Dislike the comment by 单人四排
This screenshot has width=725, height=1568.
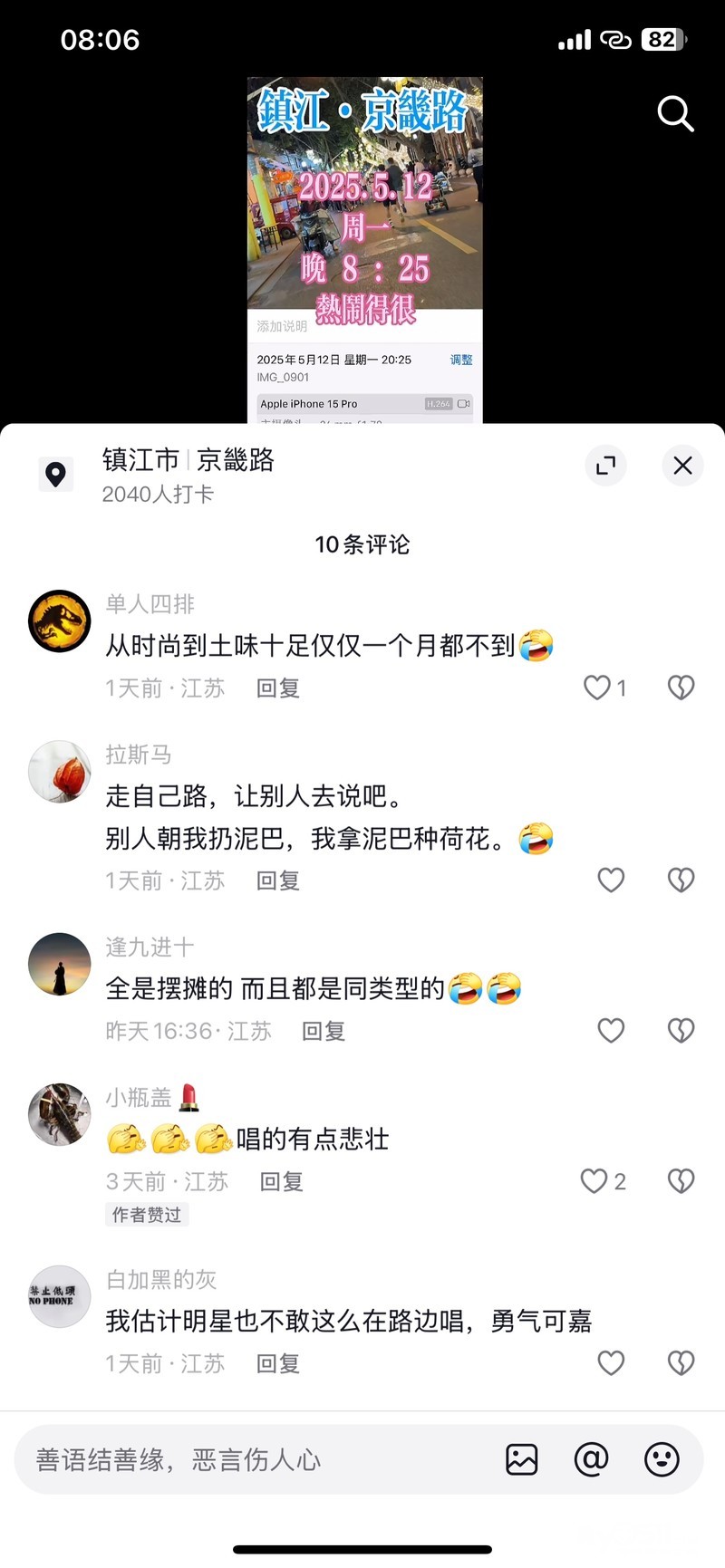coord(681,688)
